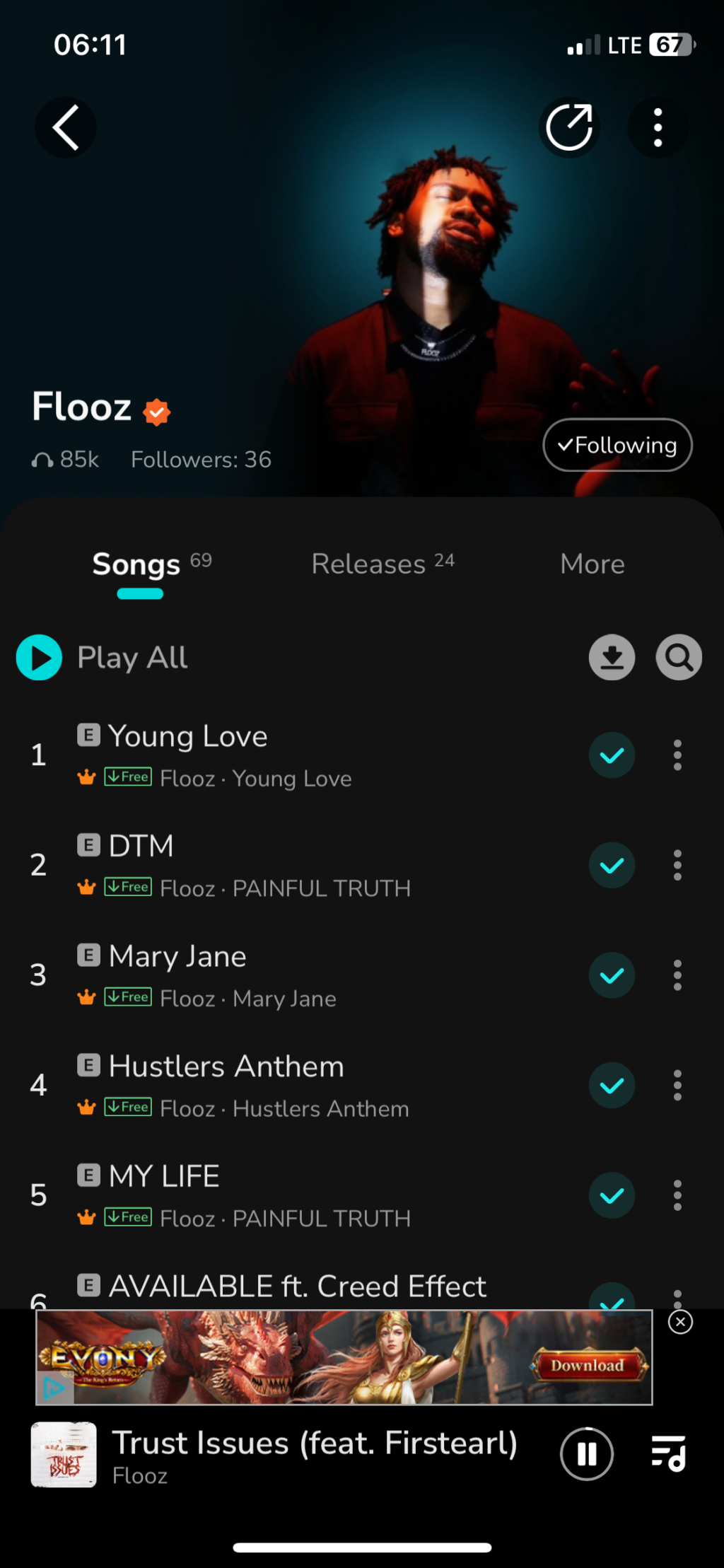
Task: Open the options menu for Young Love
Action: point(677,755)
